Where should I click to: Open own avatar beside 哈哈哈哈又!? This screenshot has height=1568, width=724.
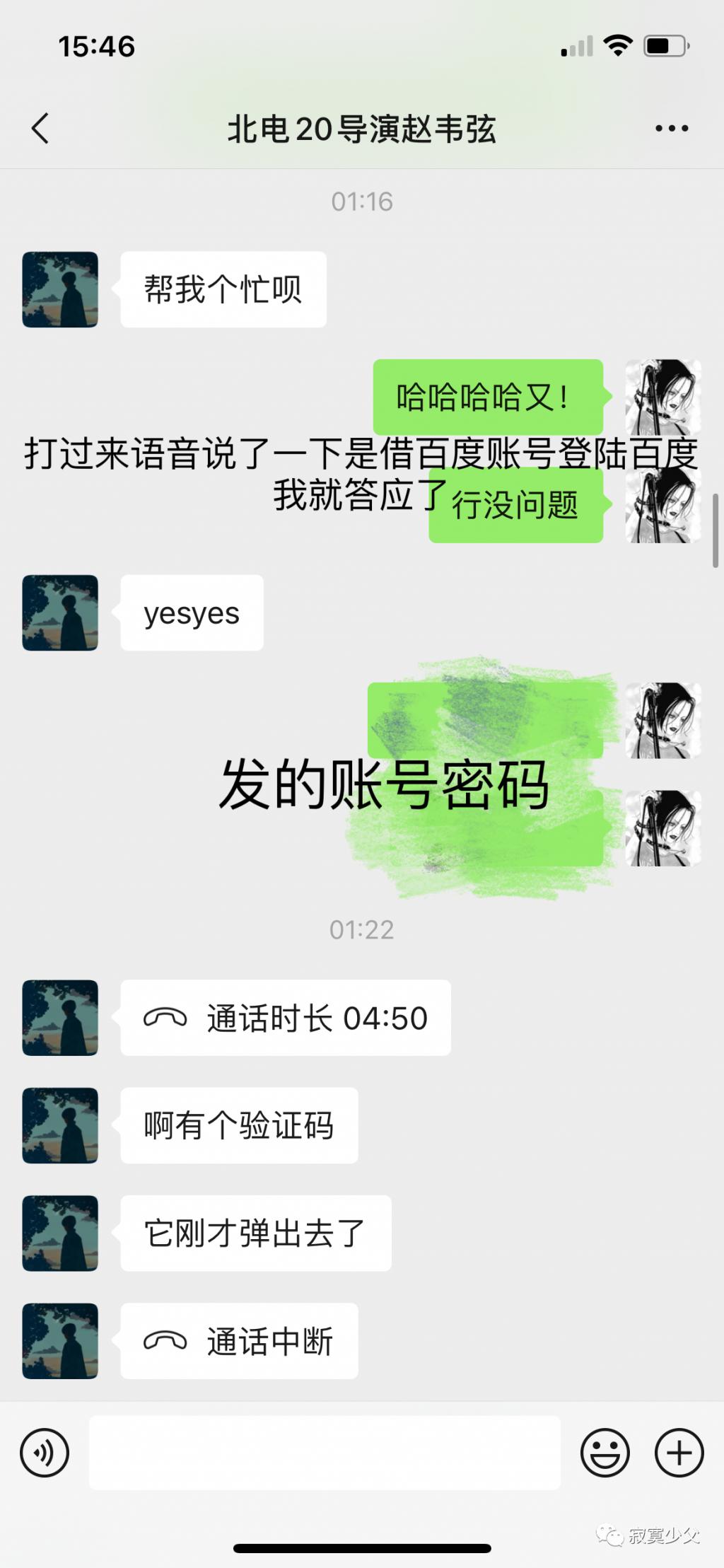(x=662, y=397)
